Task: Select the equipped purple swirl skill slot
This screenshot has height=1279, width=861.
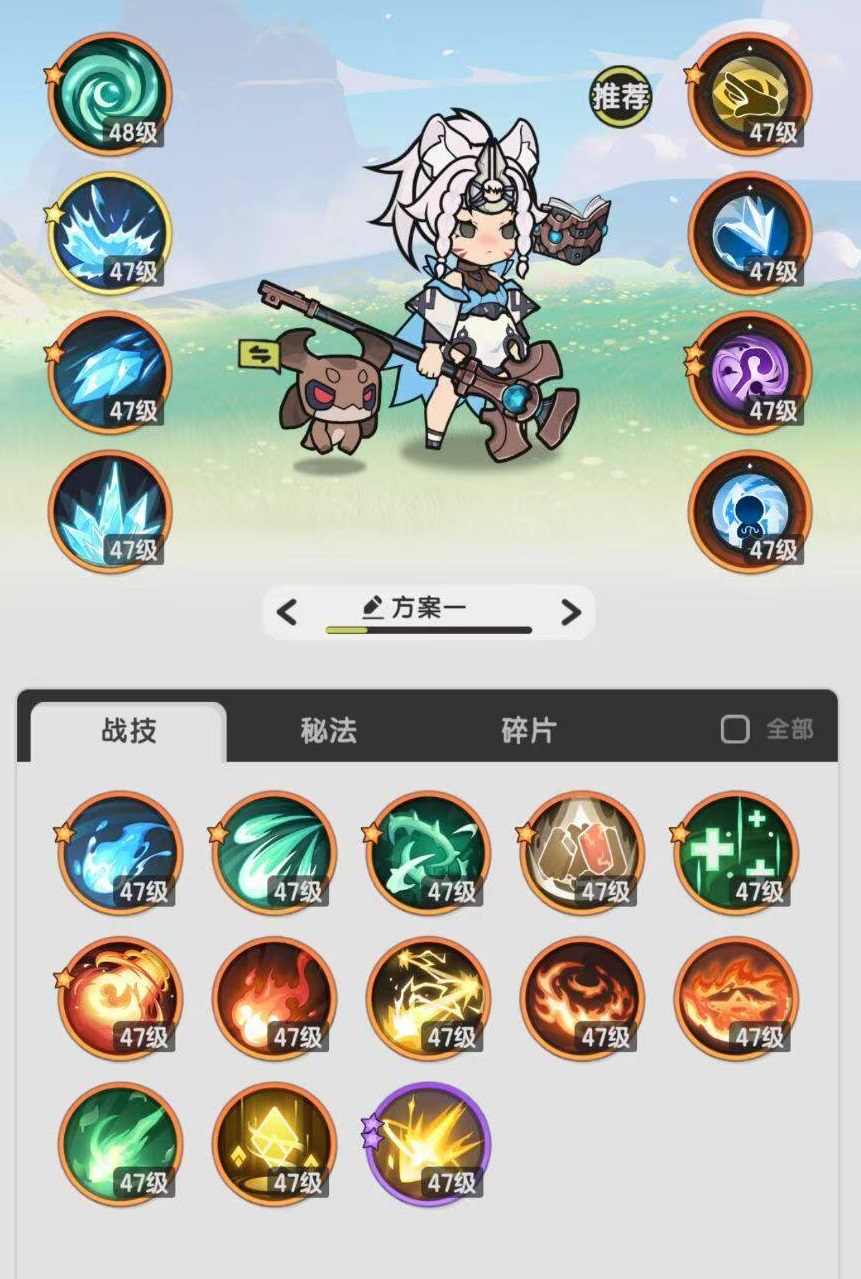Action: (750, 372)
